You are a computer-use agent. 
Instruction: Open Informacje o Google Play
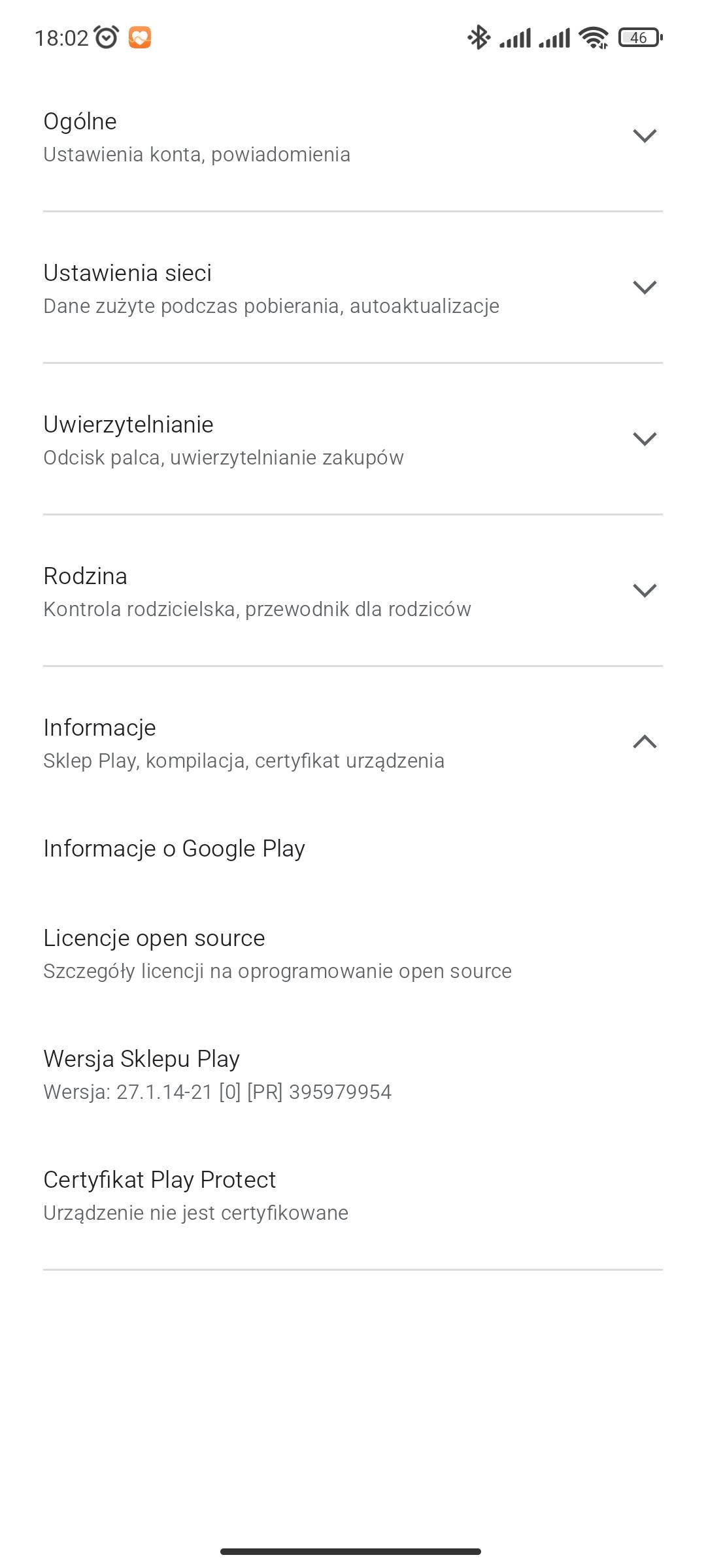174,849
